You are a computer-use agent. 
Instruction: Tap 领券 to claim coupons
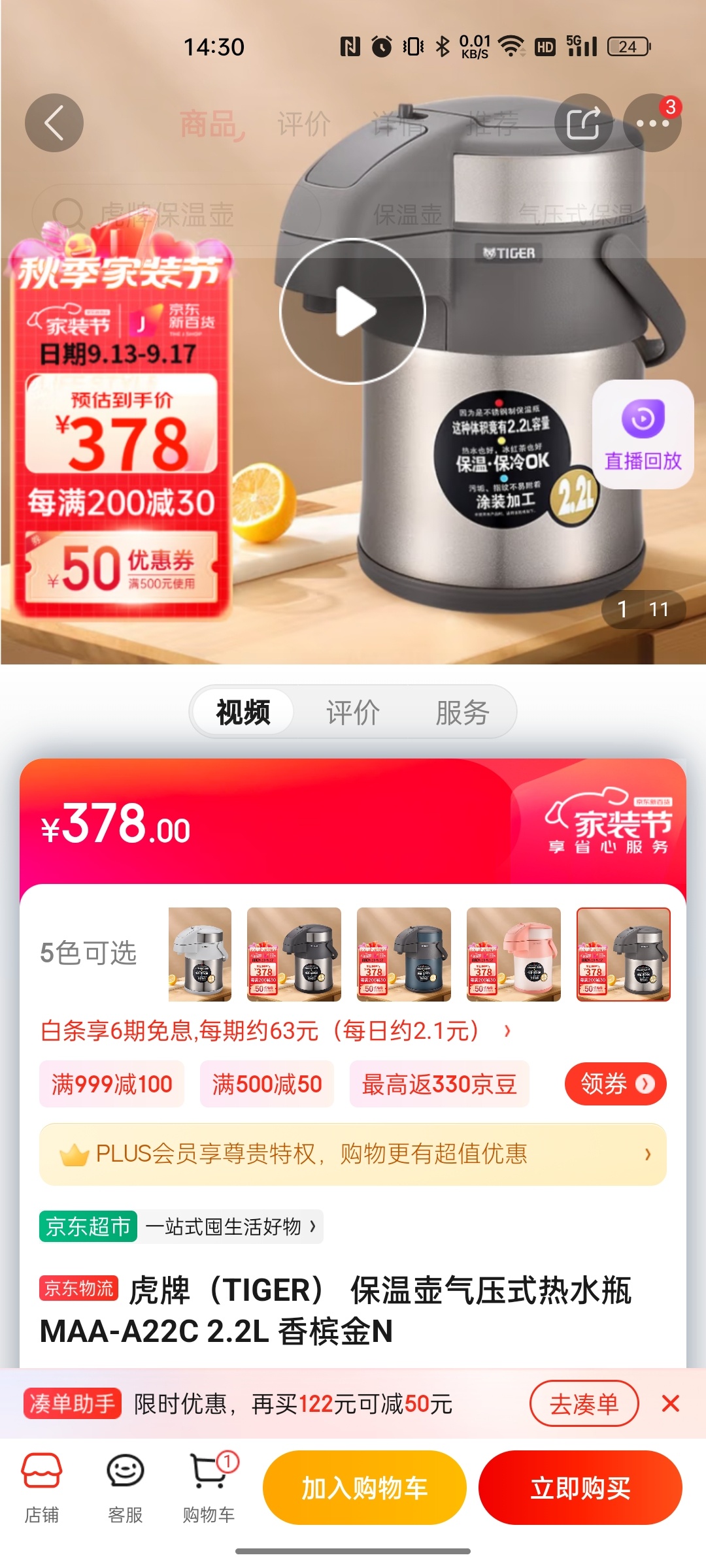click(x=615, y=1084)
